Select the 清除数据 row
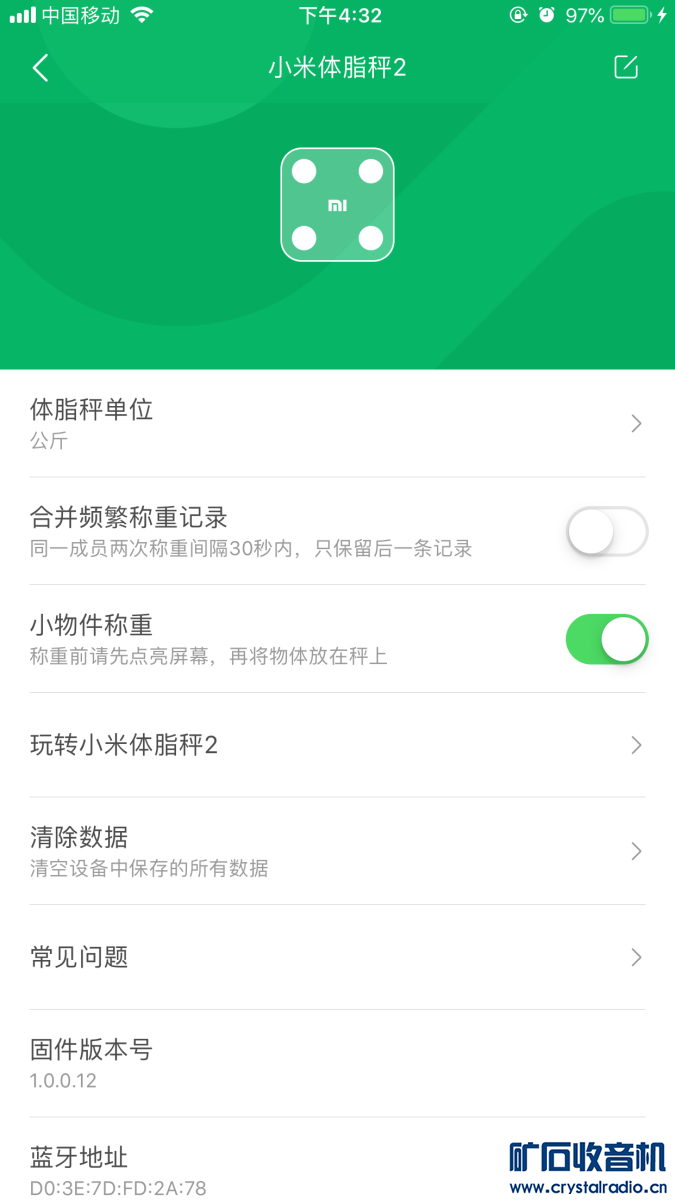 (x=337, y=851)
